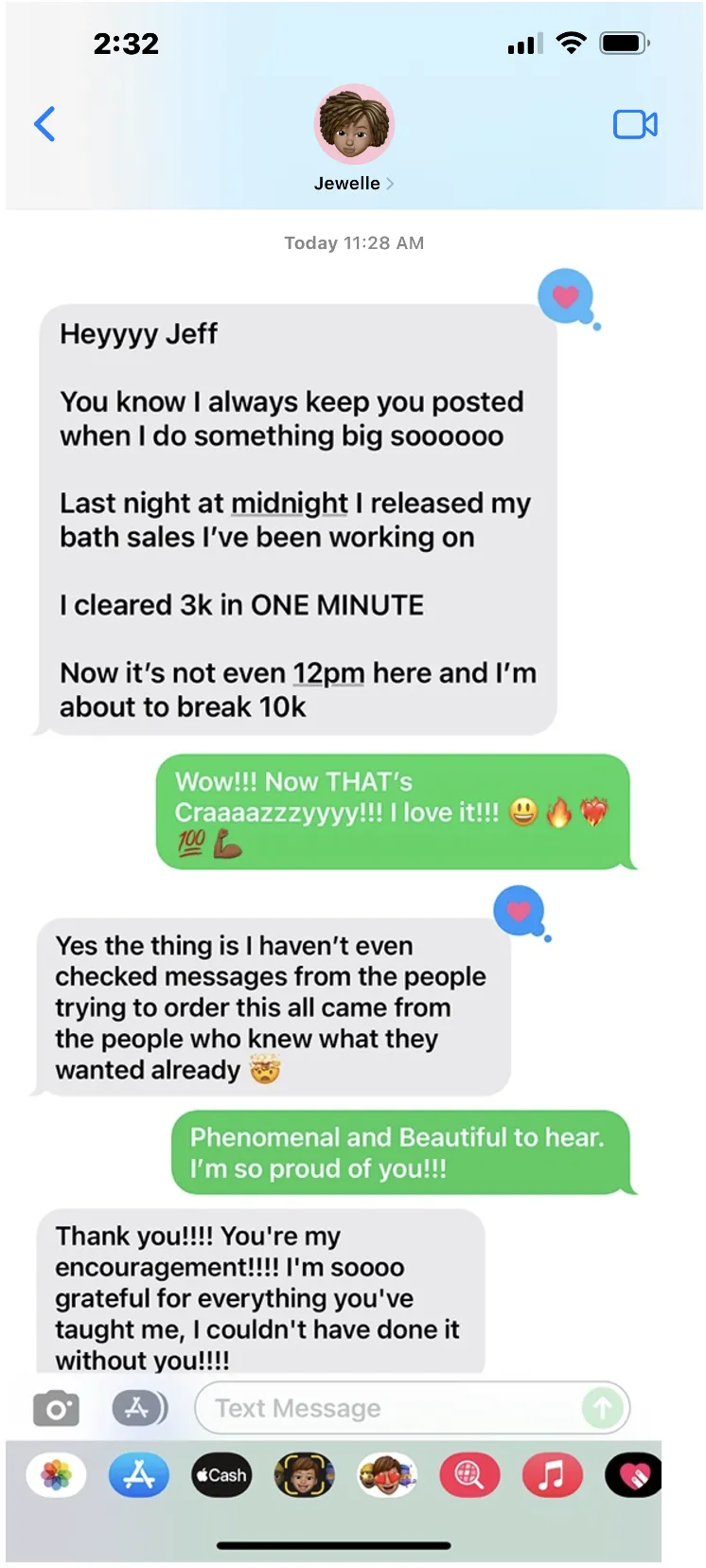Open the camera to attach a photo
Viewport: 706px width, 1568px height.
56,1409
